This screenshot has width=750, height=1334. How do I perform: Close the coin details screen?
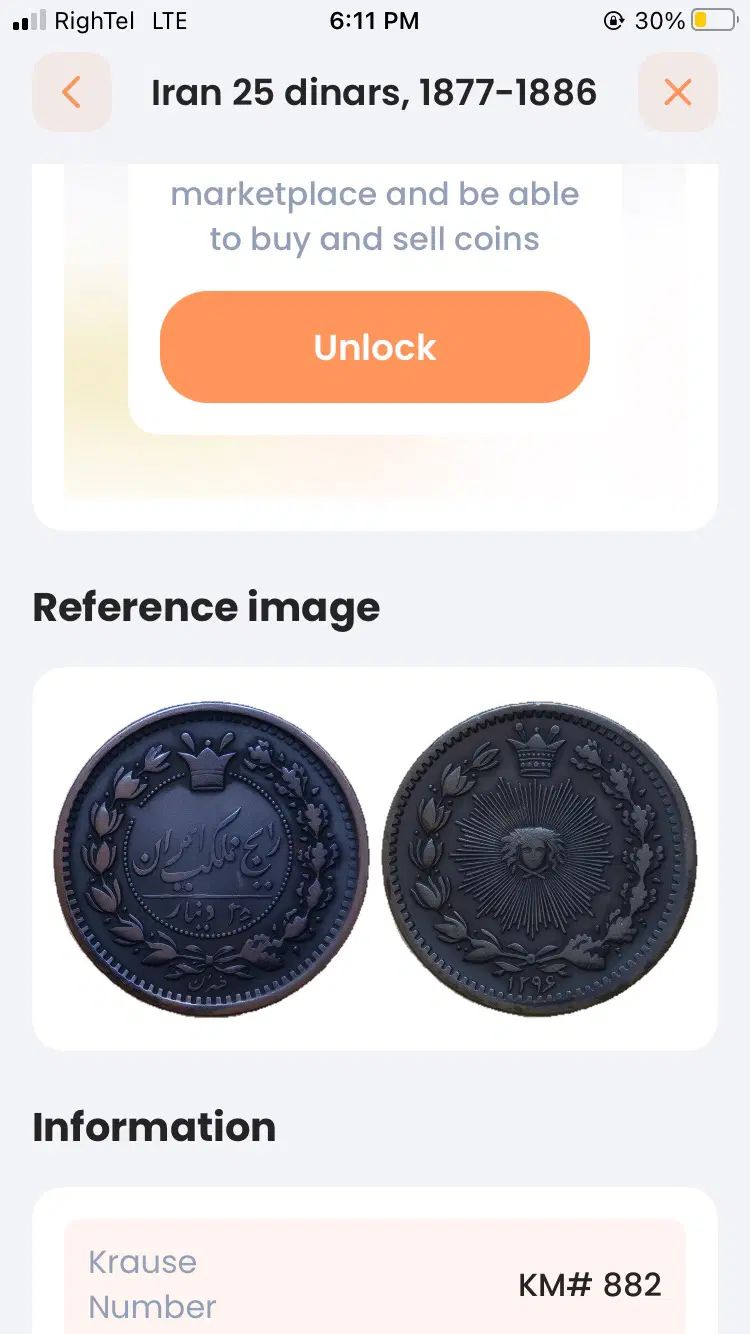click(x=677, y=93)
